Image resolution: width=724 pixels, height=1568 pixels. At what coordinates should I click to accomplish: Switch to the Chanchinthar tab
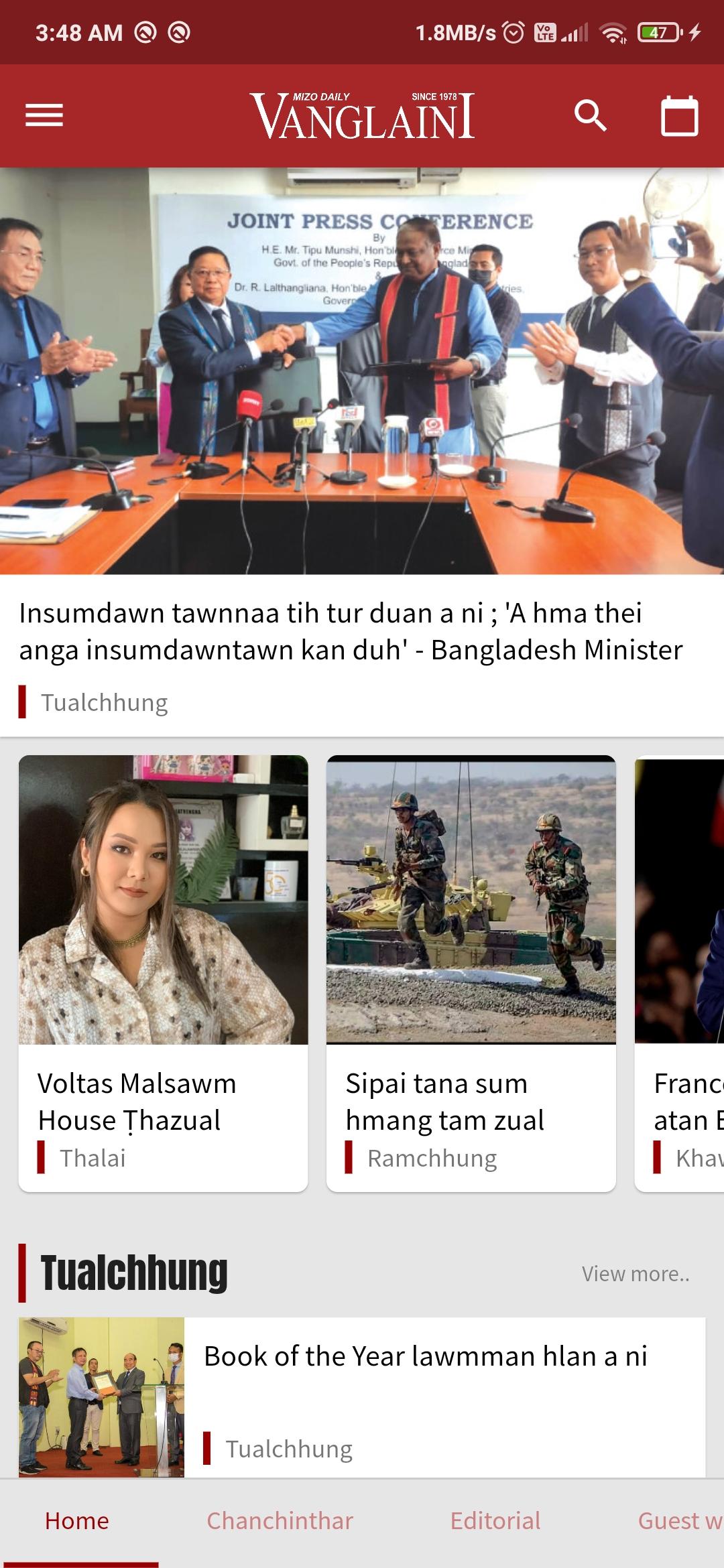click(x=280, y=1521)
